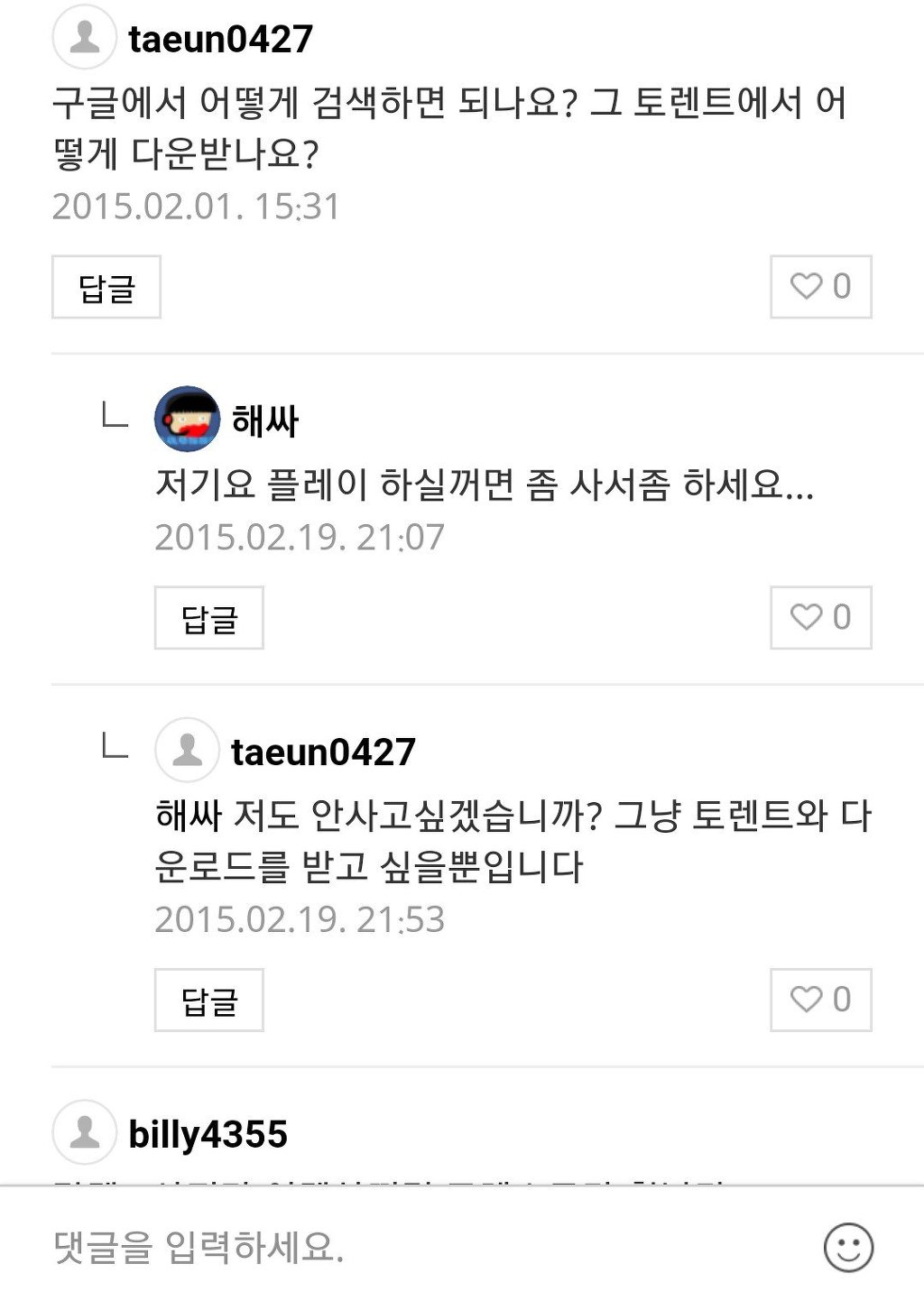Reply to taeun0427's comment about Google search

tap(106, 287)
